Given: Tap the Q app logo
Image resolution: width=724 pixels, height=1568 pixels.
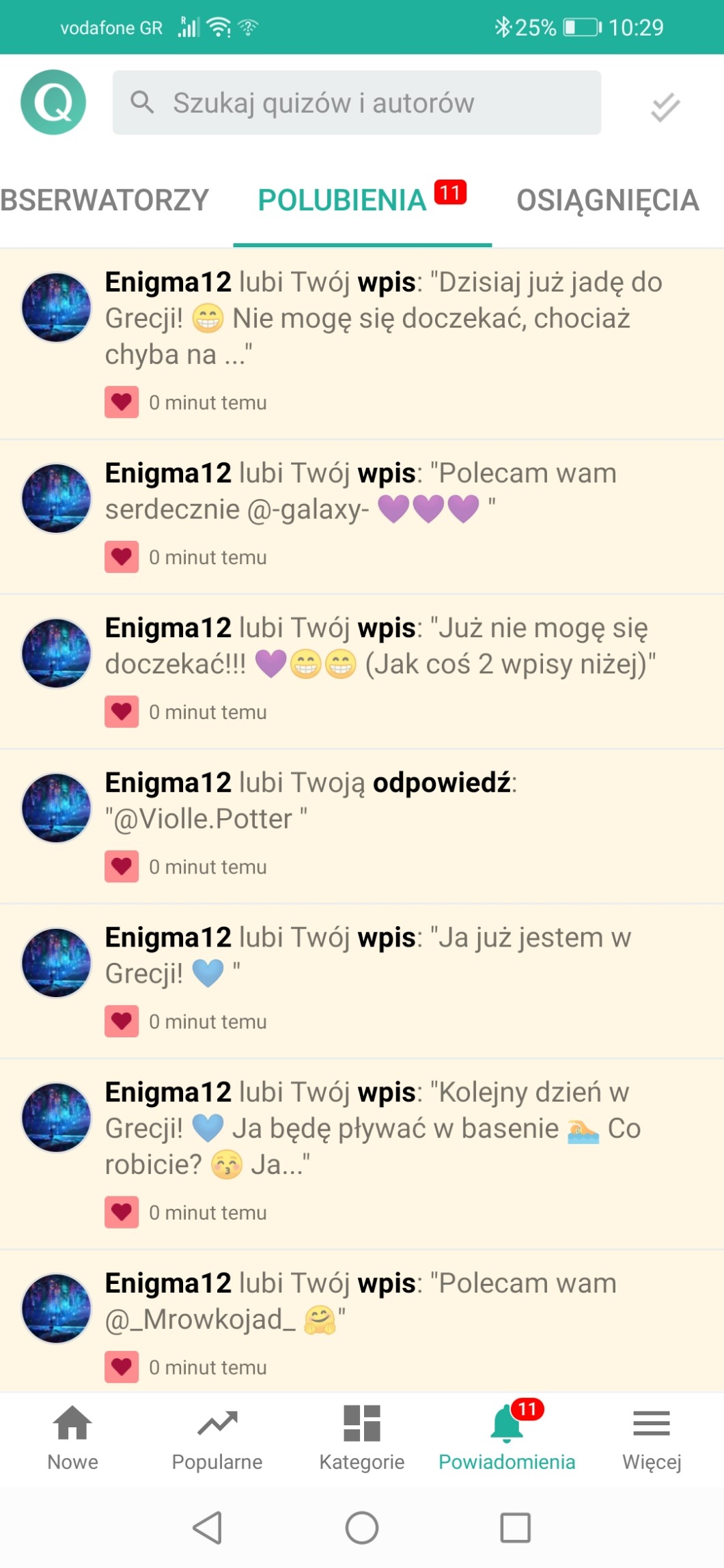Looking at the screenshot, I should (x=53, y=102).
